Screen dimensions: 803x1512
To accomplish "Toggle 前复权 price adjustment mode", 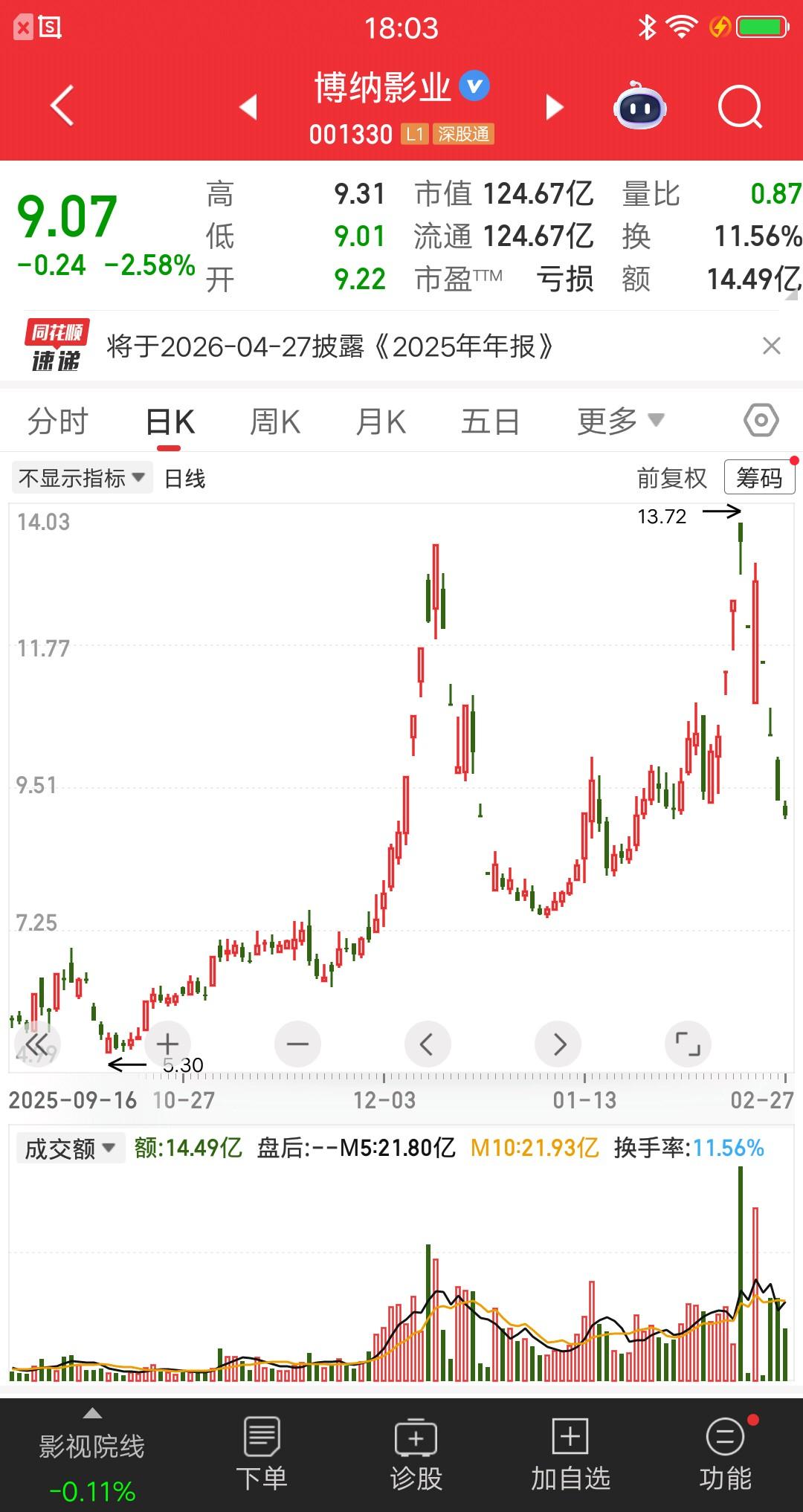I will point(671,478).
